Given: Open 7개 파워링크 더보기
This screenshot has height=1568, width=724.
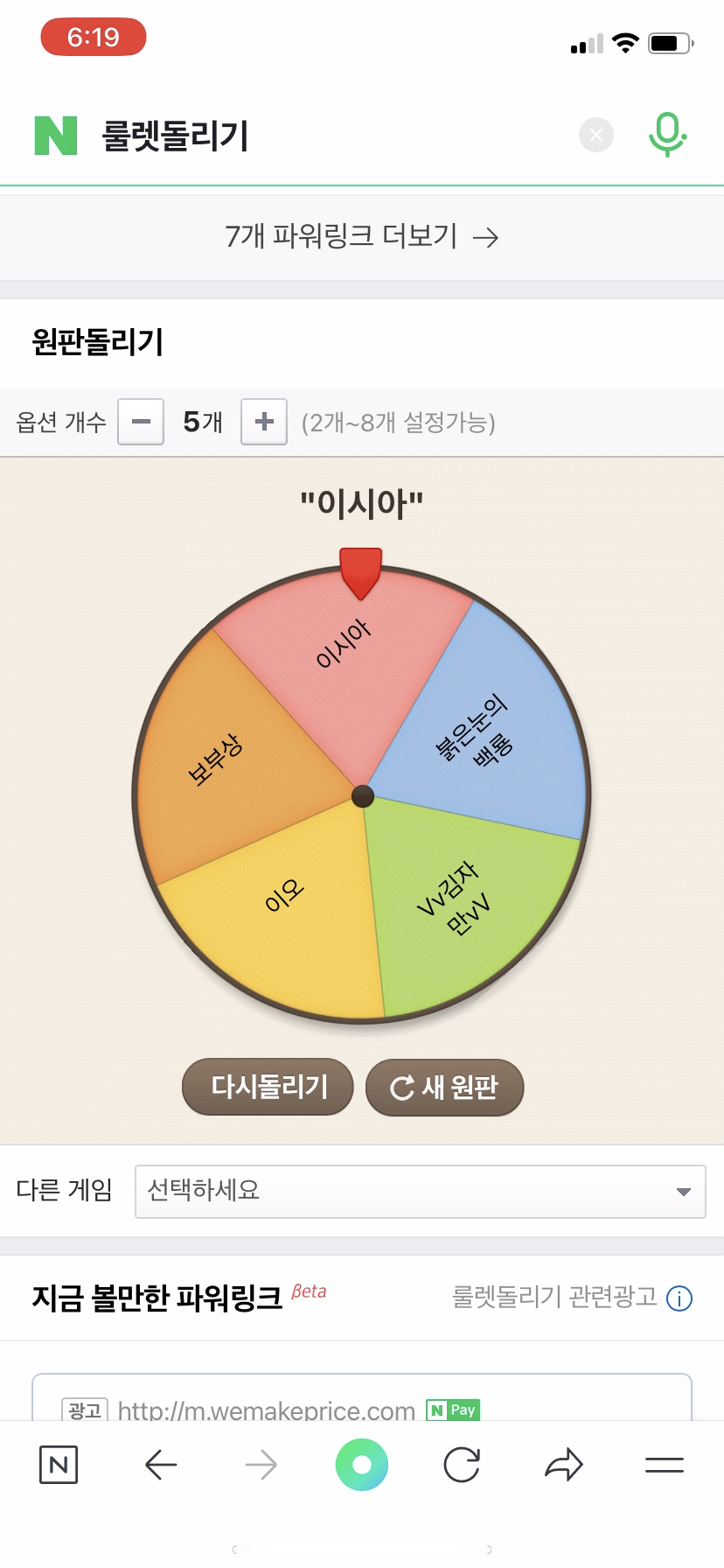Looking at the screenshot, I should pos(362,236).
